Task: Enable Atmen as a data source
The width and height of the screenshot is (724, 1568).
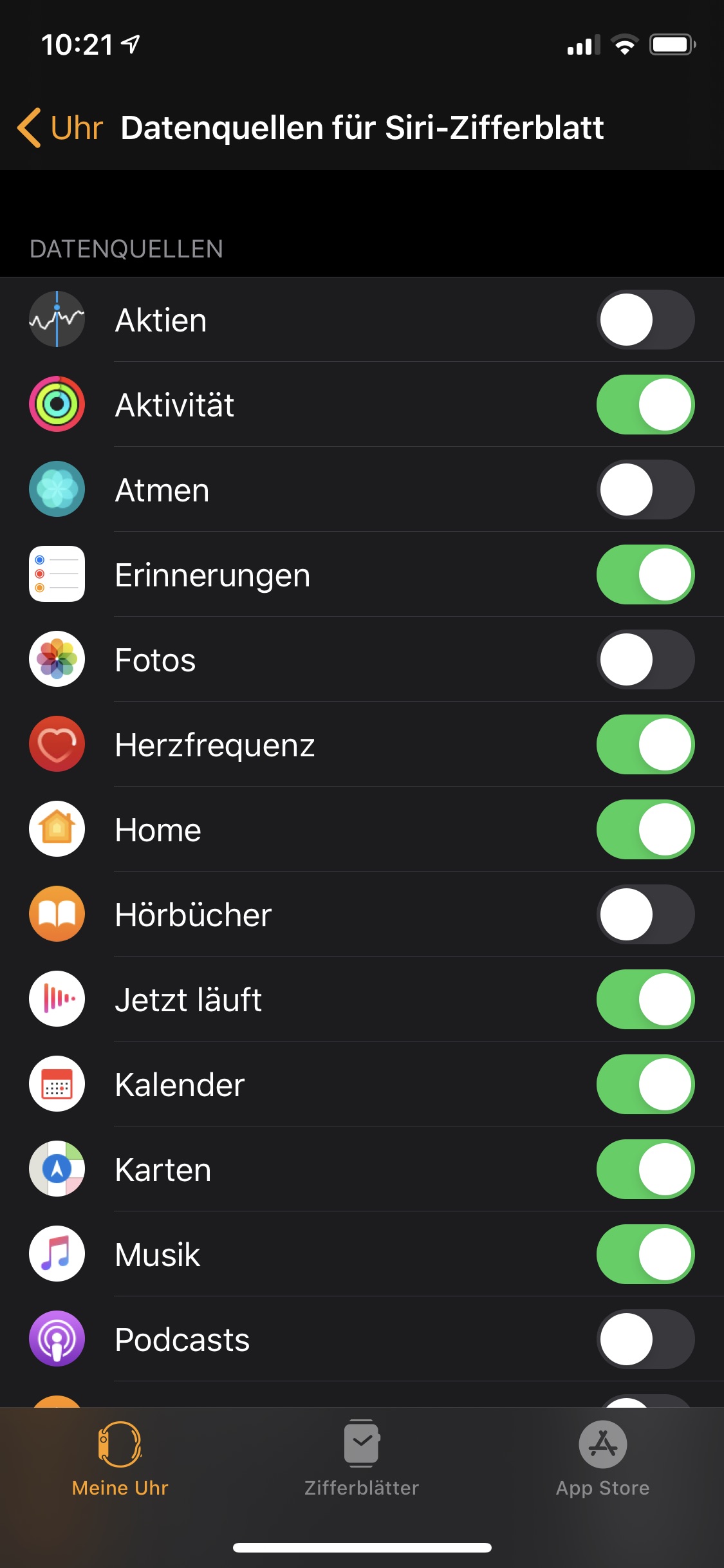Action: pos(645,490)
